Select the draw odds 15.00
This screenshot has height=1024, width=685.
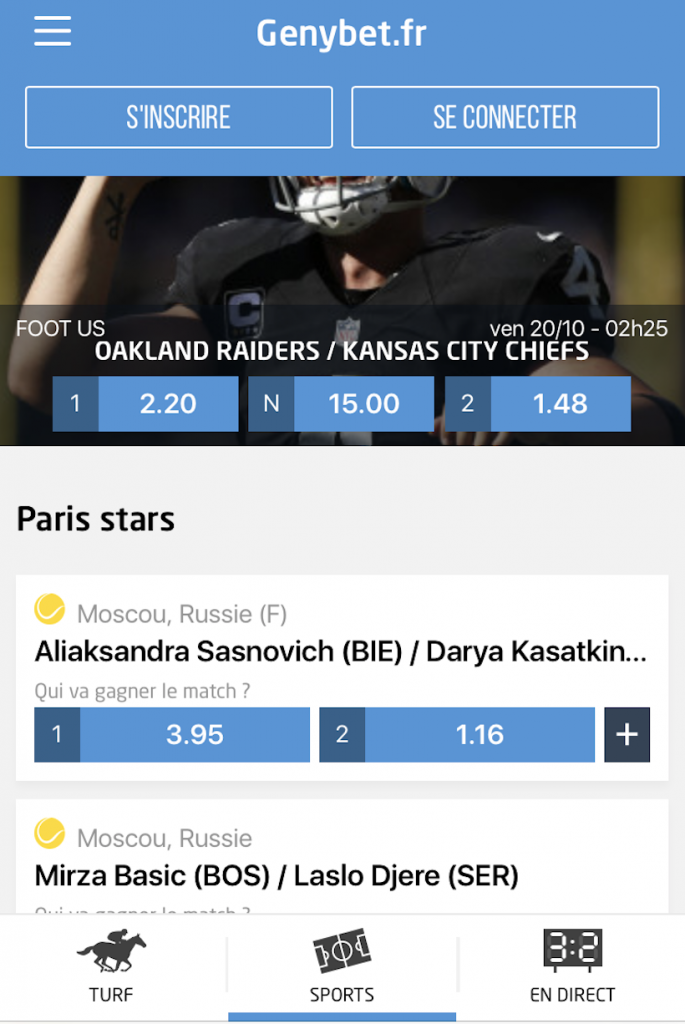tap(341, 404)
